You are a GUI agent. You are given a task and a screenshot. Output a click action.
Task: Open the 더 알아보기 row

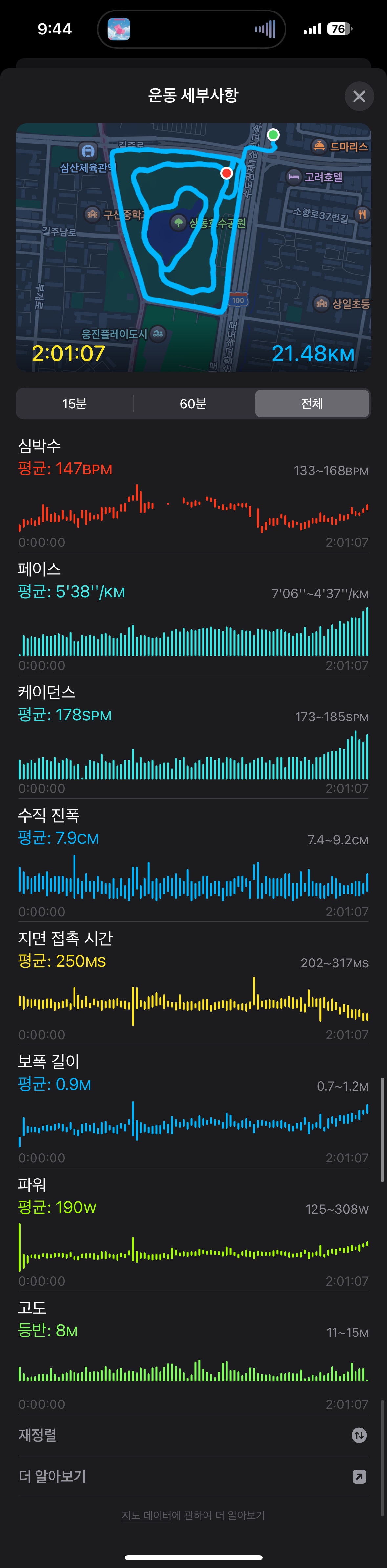(x=194, y=1476)
